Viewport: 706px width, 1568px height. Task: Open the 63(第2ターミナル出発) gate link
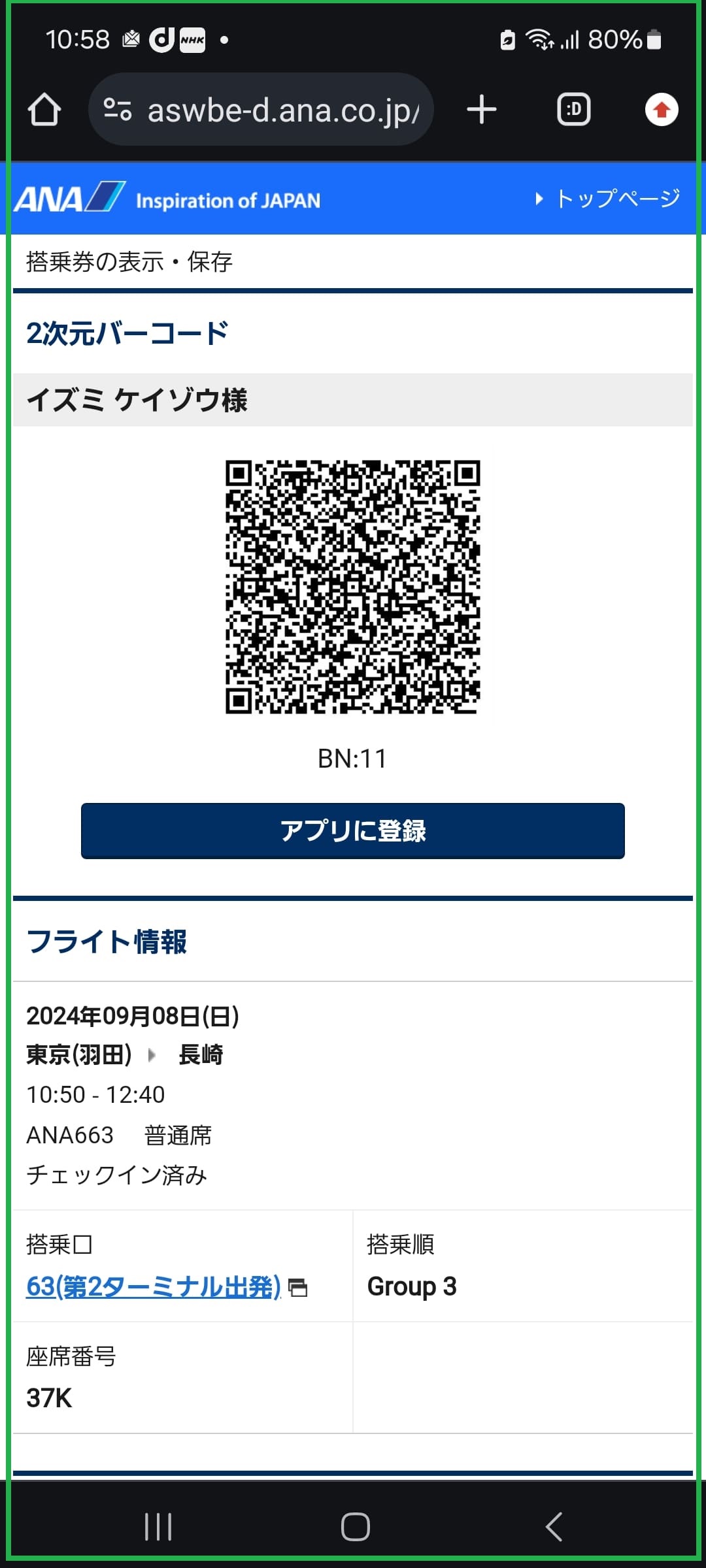coord(154,1286)
